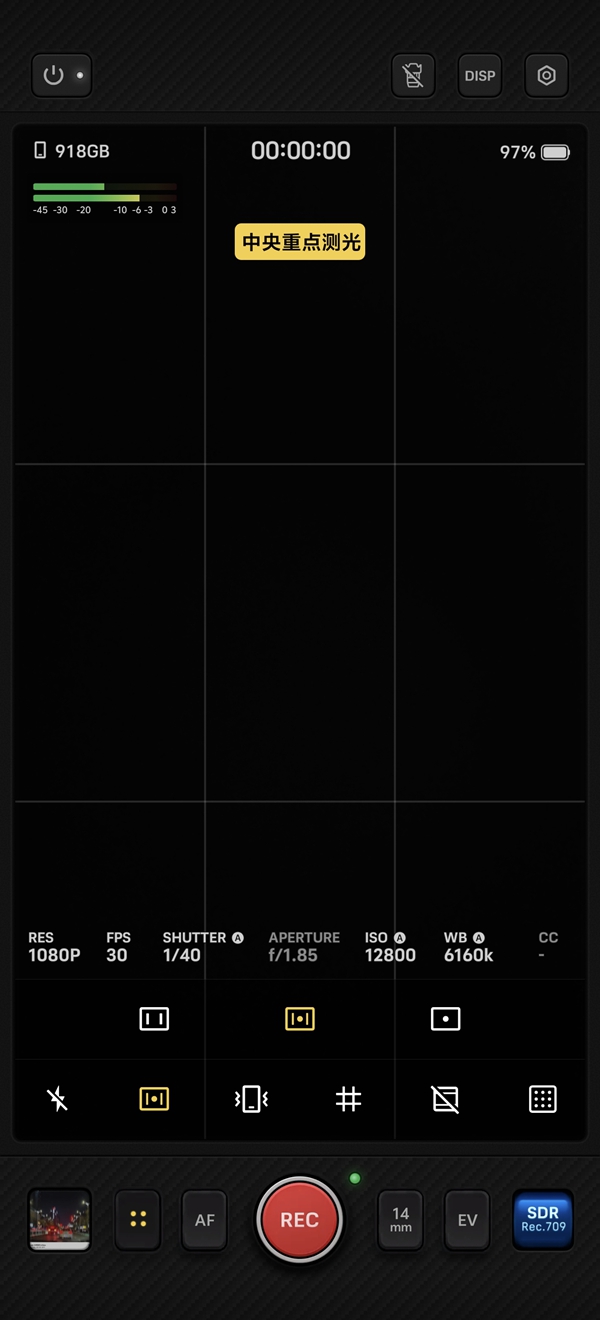Select the average metering mode
Viewport: 600px width, 1320px height.
[154, 1019]
